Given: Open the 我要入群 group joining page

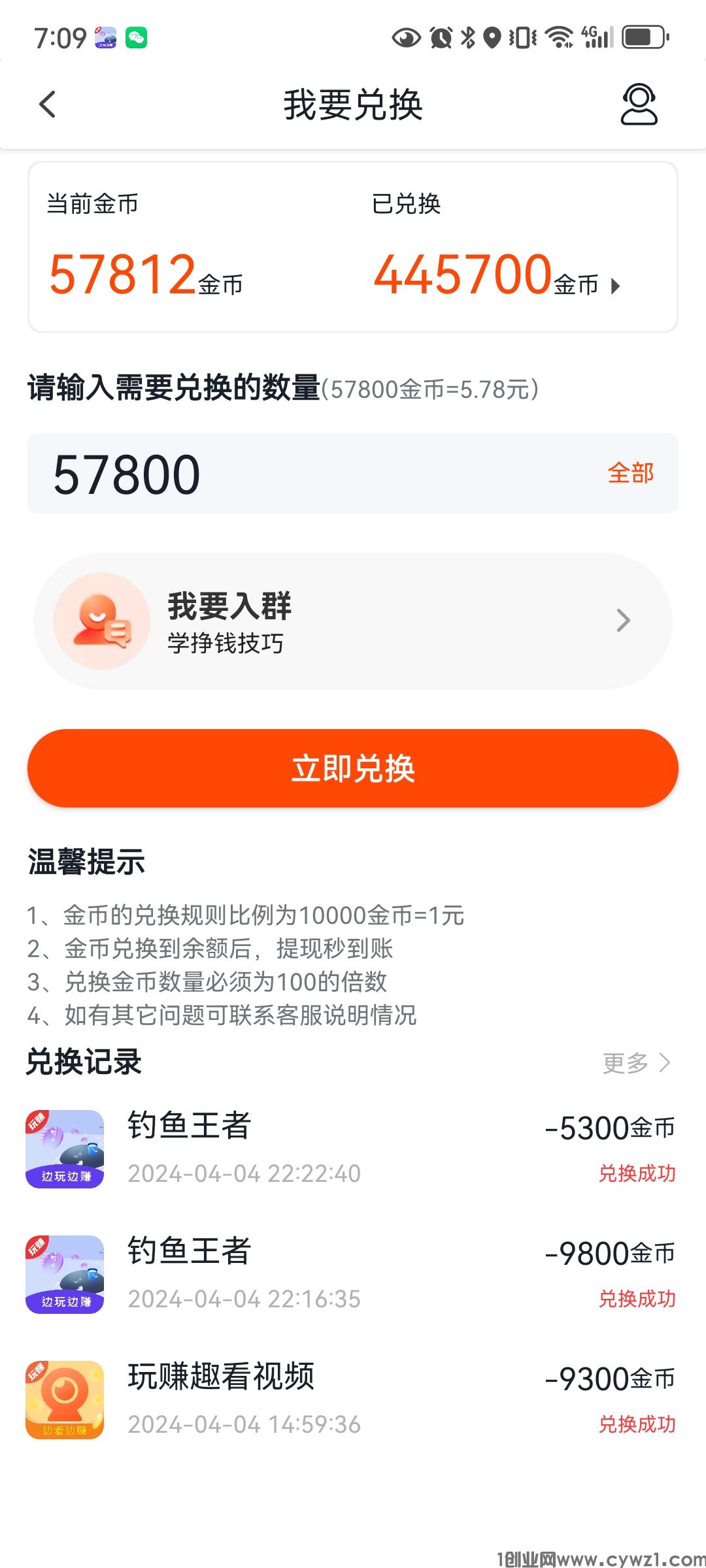Looking at the screenshot, I should coord(353,619).
